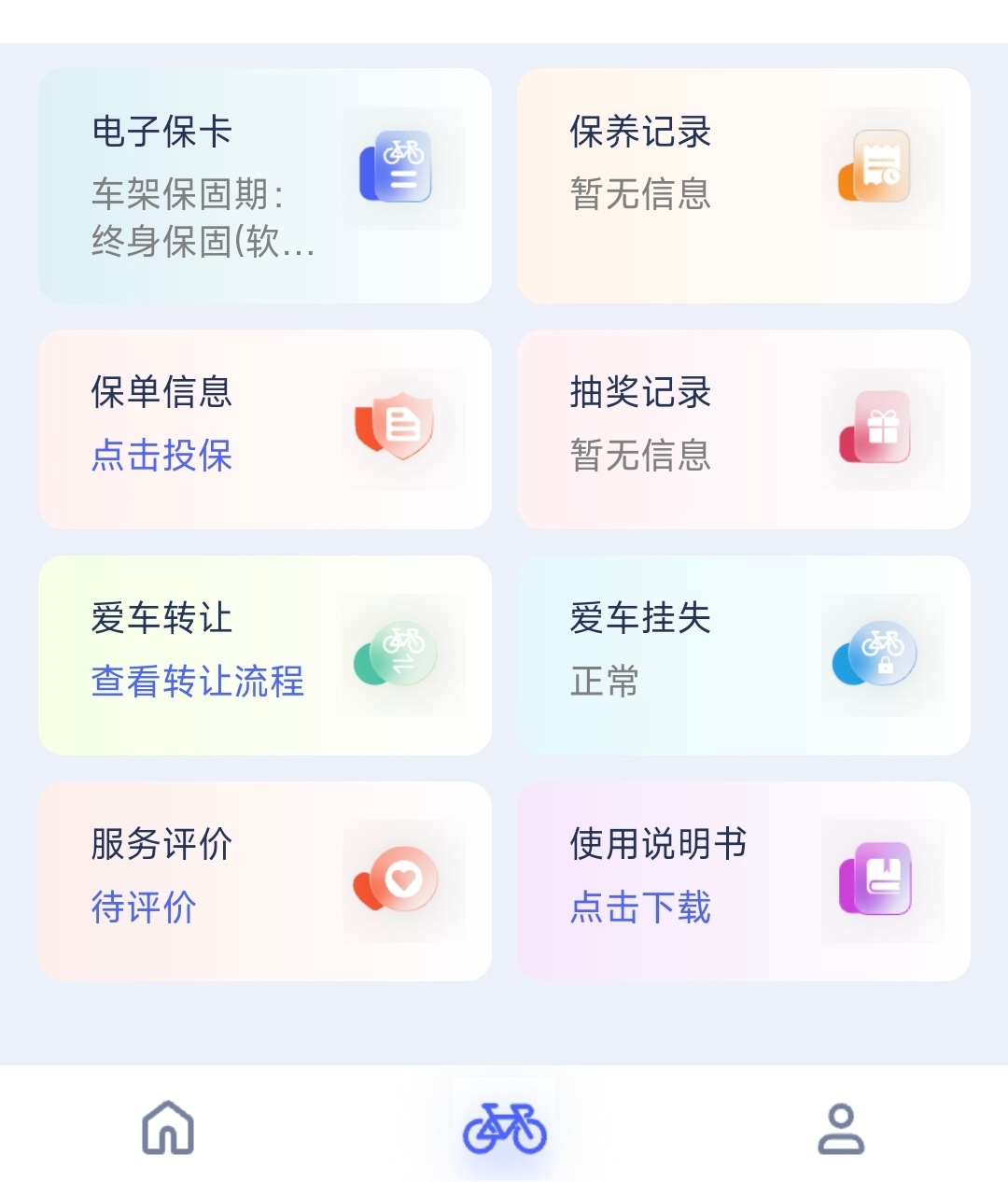Open the 使用说明书 user manual card

pos(743,881)
